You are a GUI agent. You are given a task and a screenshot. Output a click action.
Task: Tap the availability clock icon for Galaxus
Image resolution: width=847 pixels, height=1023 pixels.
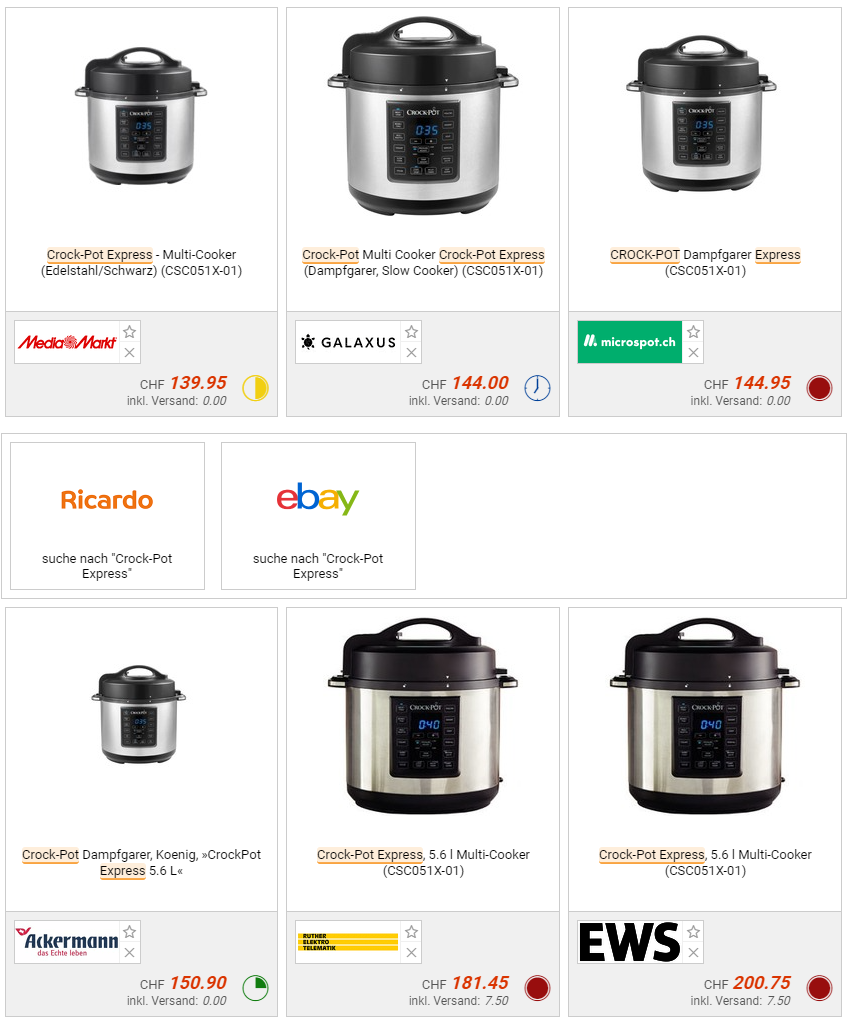[537, 388]
